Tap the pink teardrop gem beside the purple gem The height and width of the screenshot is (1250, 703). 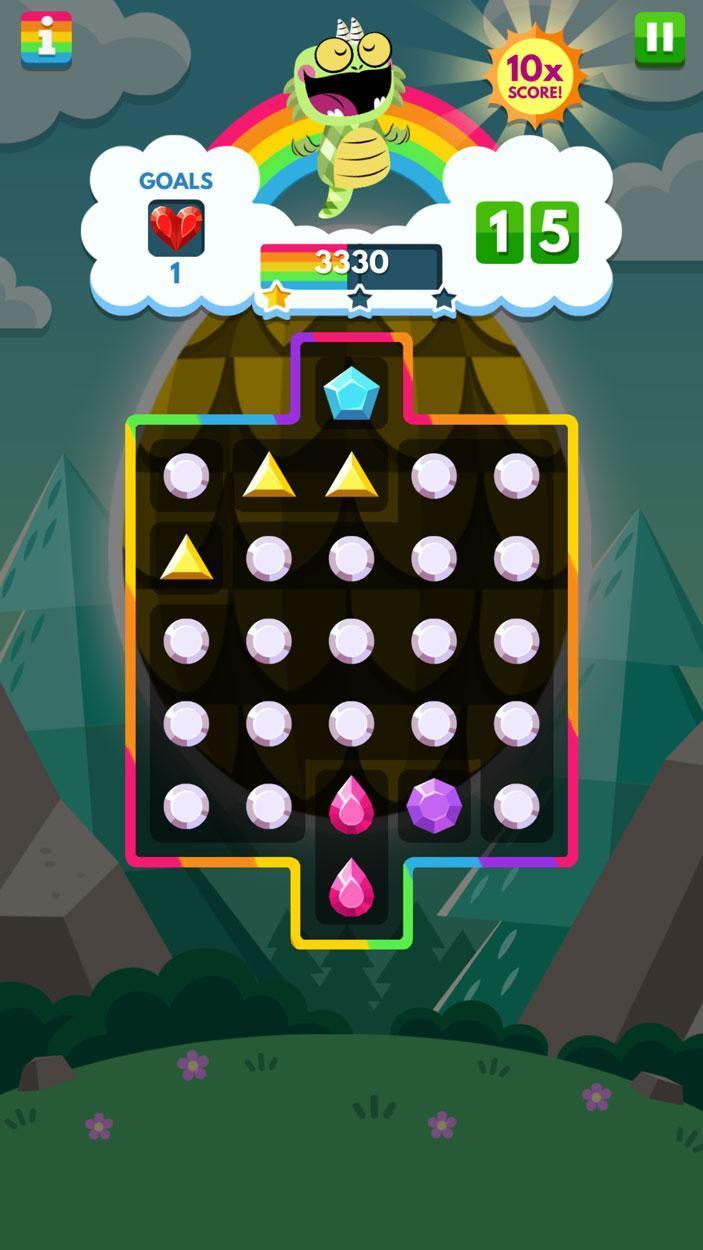pyautogui.click(x=351, y=805)
